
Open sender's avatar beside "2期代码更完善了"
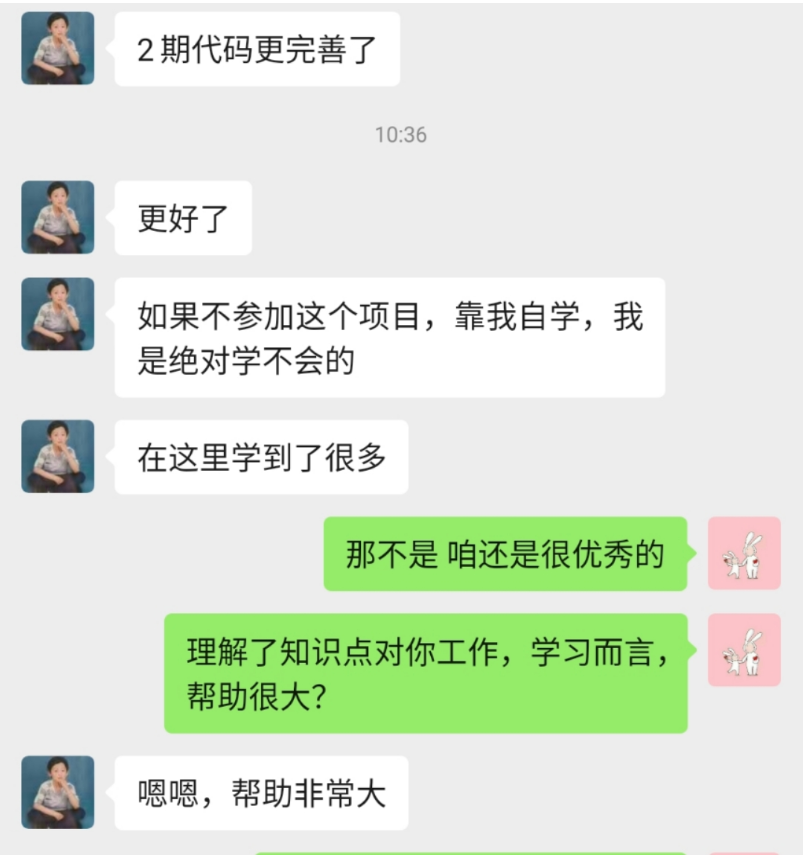58,48
